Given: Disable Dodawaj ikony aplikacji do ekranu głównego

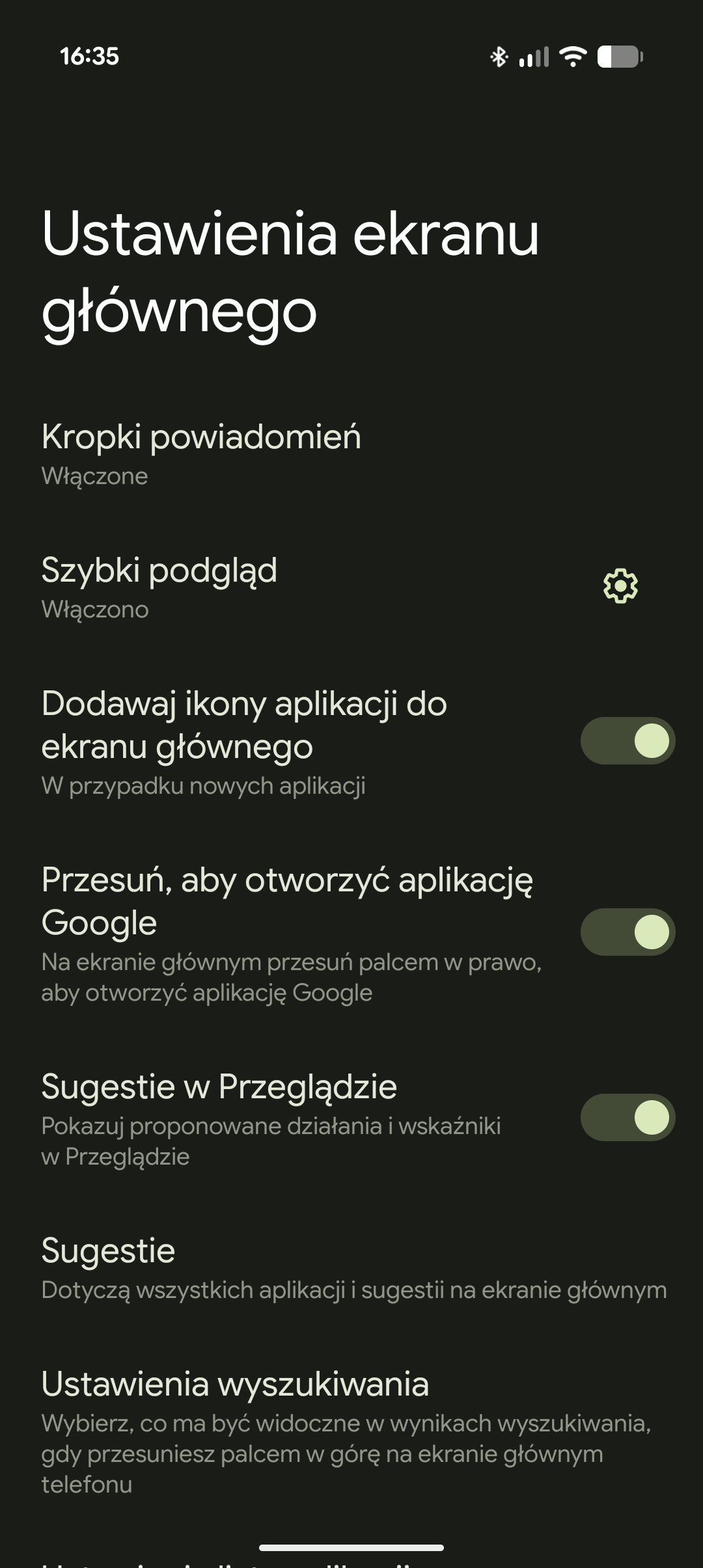Looking at the screenshot, I should coord(627,741).
